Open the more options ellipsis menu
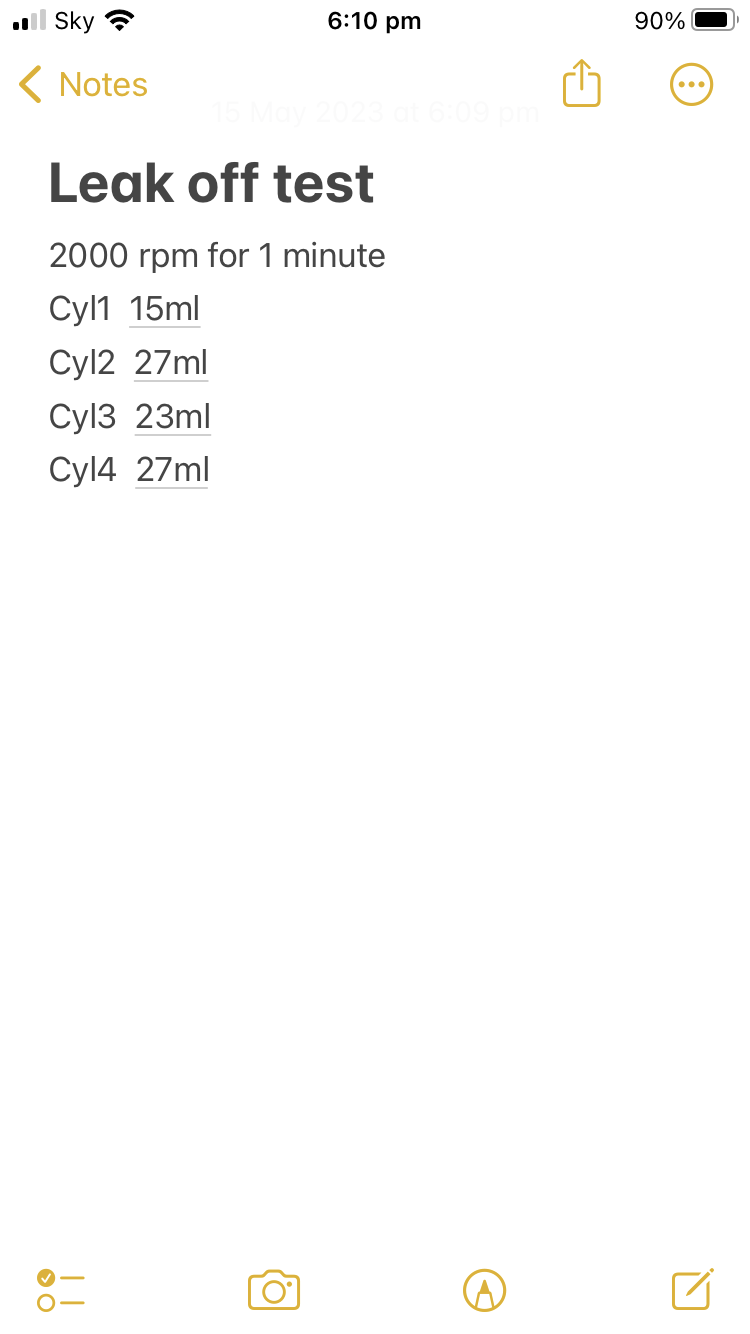Image resolution: width=750 pixels, height=1334 pixels. pyautogui.click(x=691, y=85)
